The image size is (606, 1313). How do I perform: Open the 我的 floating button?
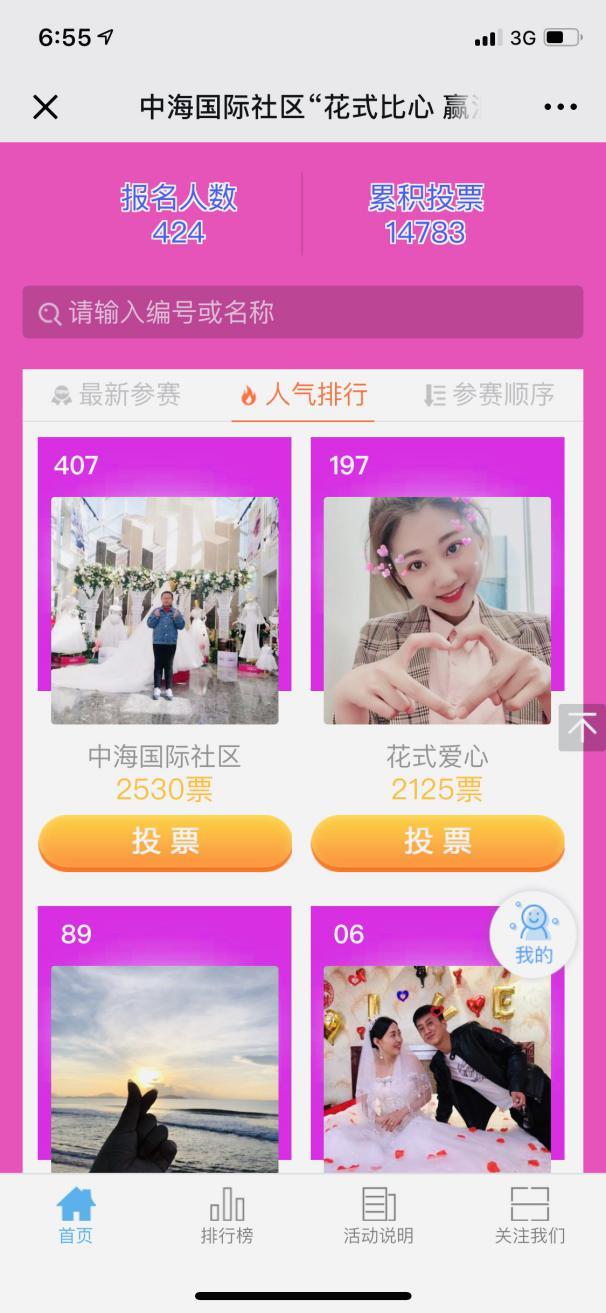pyautogui.click(x=533, y=934)
